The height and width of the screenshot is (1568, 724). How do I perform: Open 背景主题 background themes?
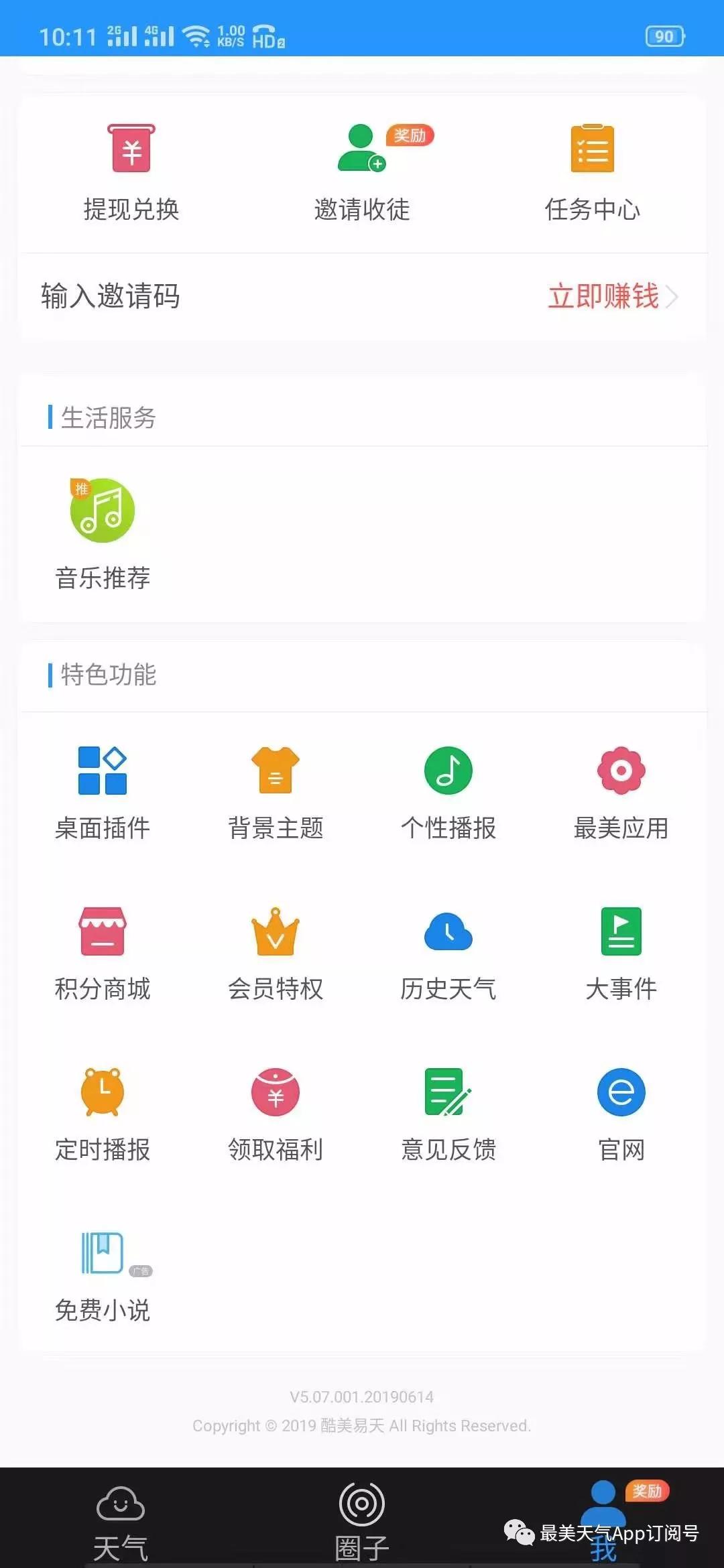[x=276, y=793]
